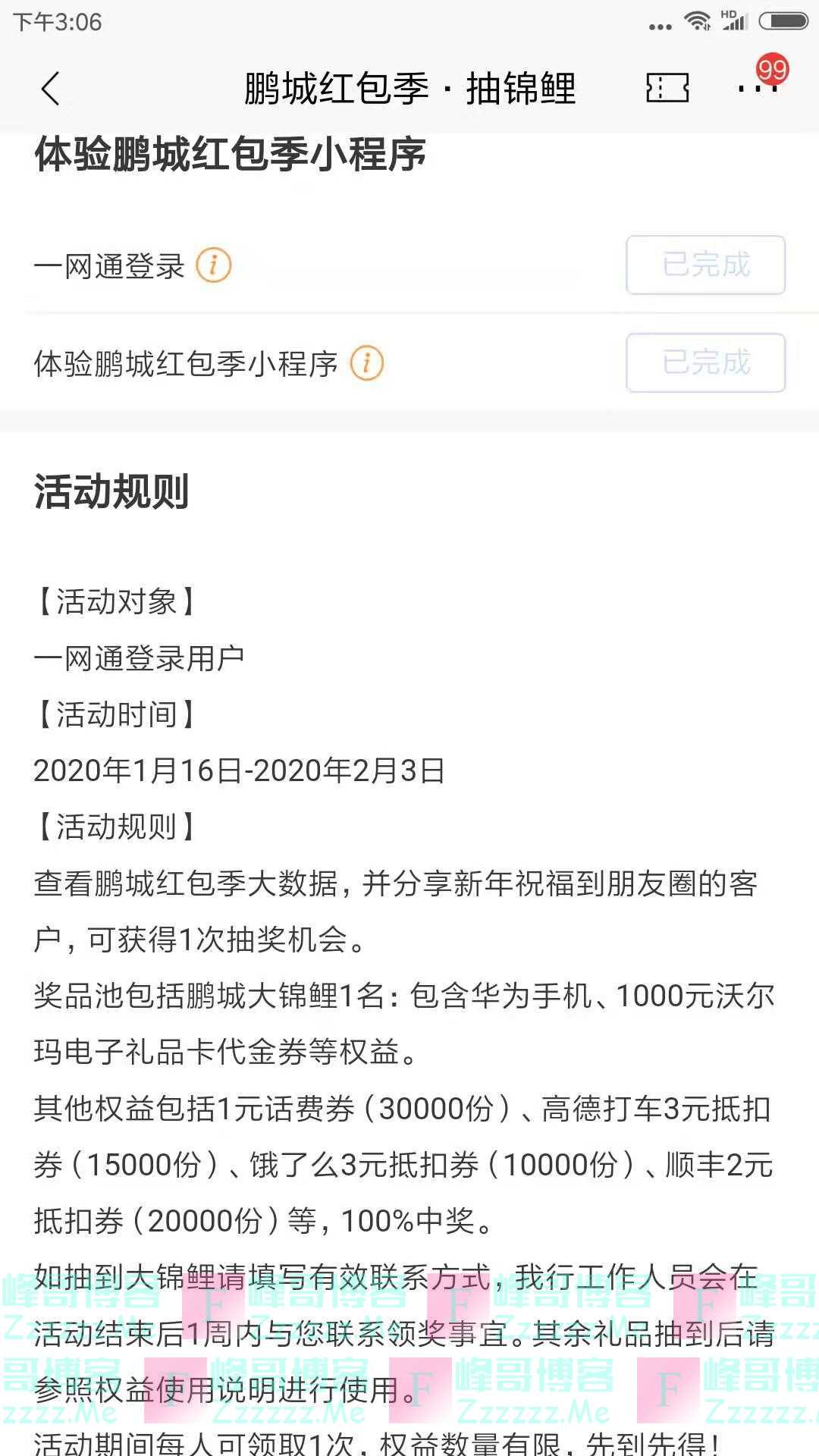This screenshot has height=1456, width=819.
Task: Tap the info icon beside 一网通登录
Action: tap(214, 265)
